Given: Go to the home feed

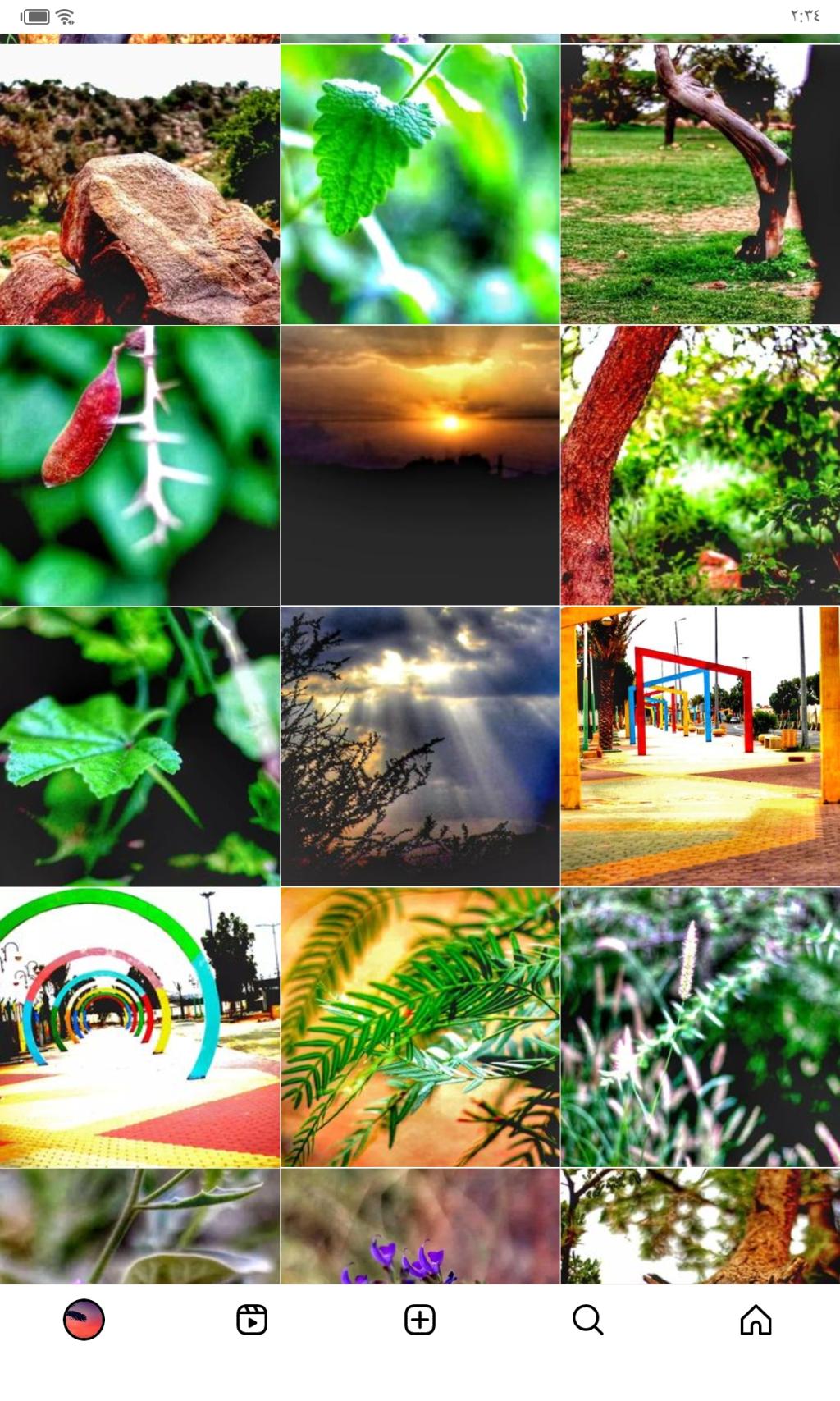Looking at the screenshot, I should [756, 1320].
